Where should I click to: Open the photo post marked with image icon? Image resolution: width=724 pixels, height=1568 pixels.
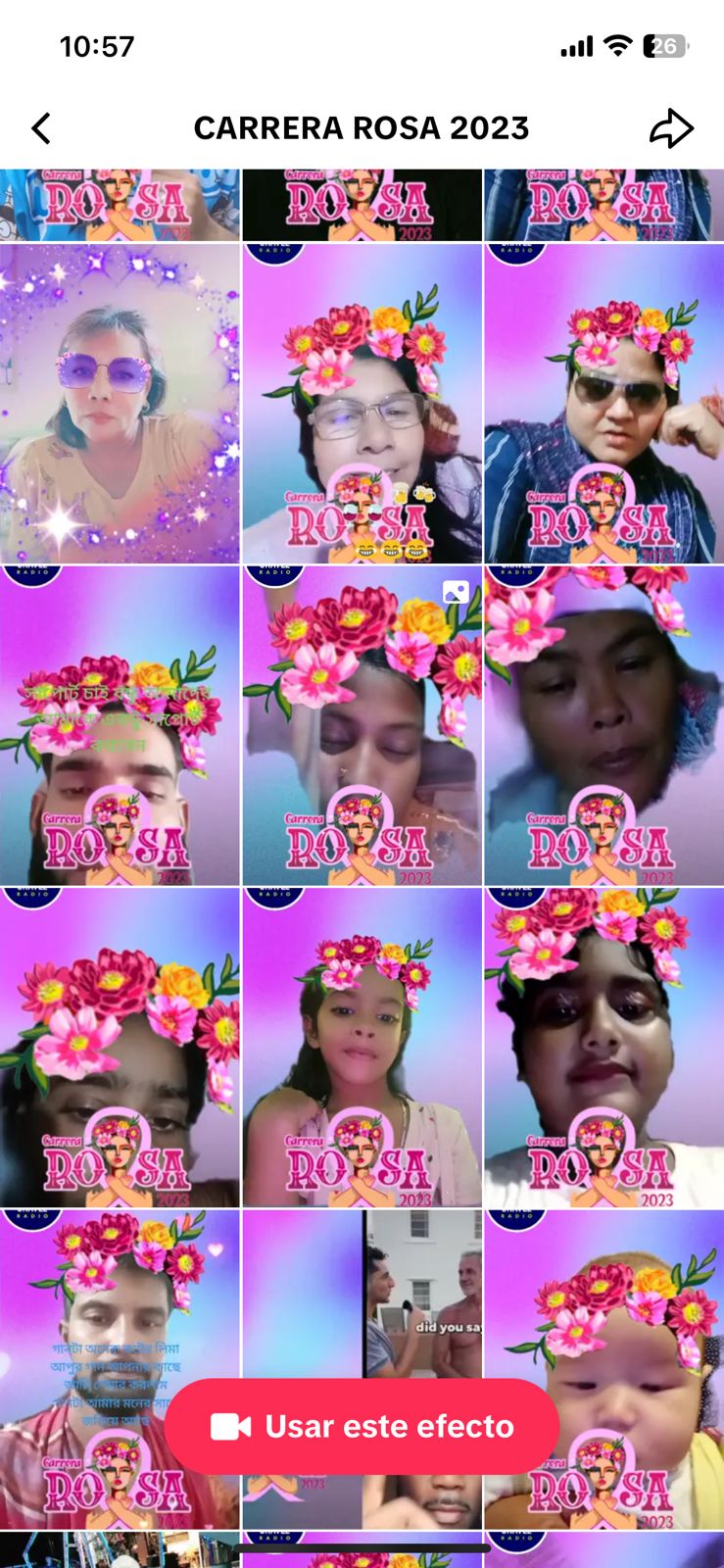tap(362, 725)
